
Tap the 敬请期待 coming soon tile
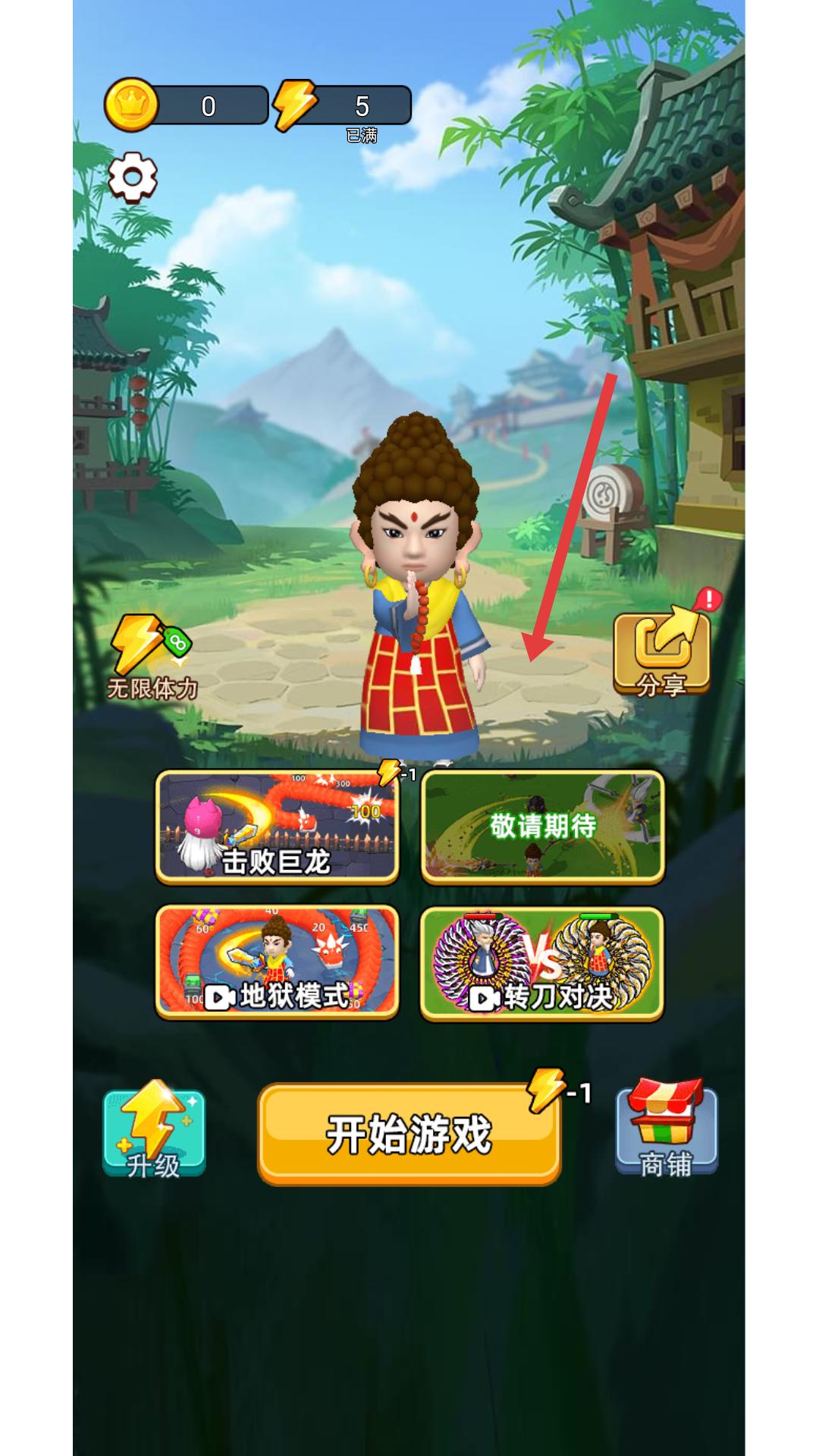543,827
